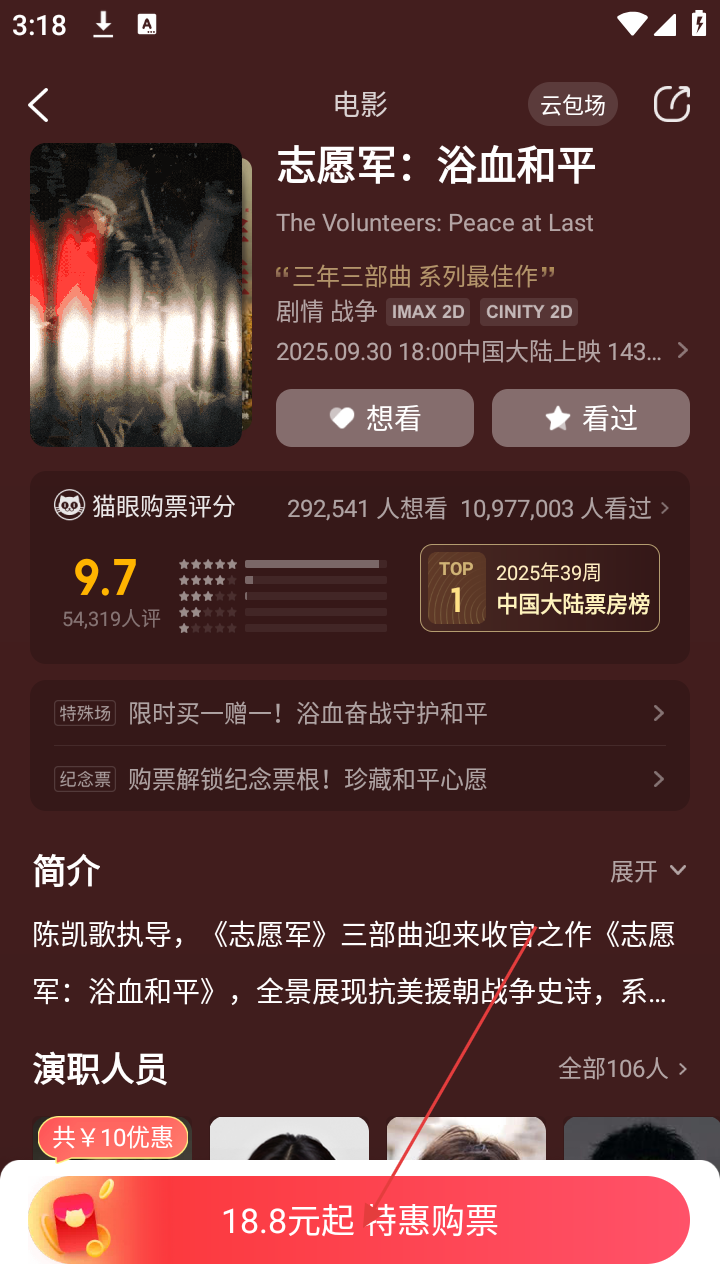Image resolution: width=720 pixels, height=1280 pixels.
Task: Mark the movie as 看过
Action: tap(590, 418)
